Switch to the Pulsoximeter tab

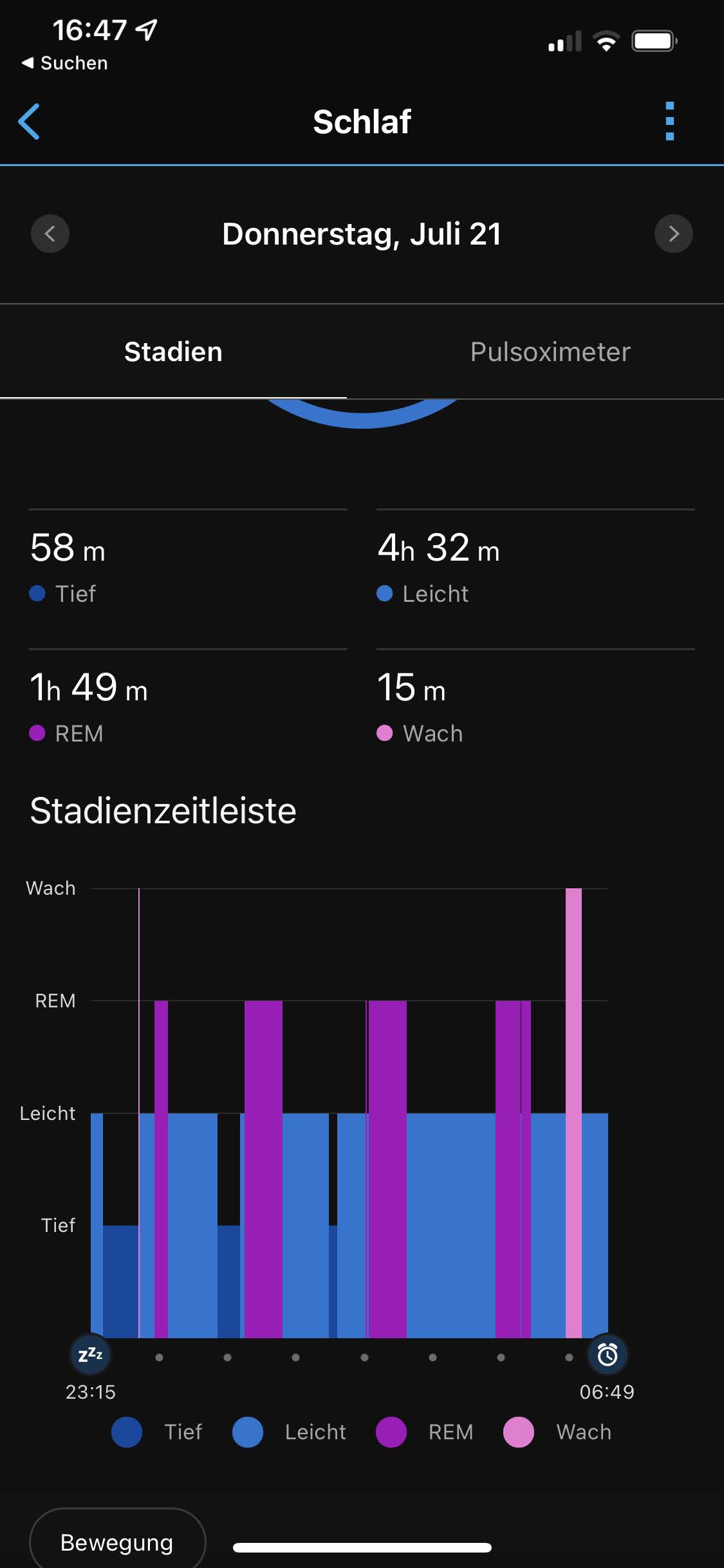coord(550,352)
